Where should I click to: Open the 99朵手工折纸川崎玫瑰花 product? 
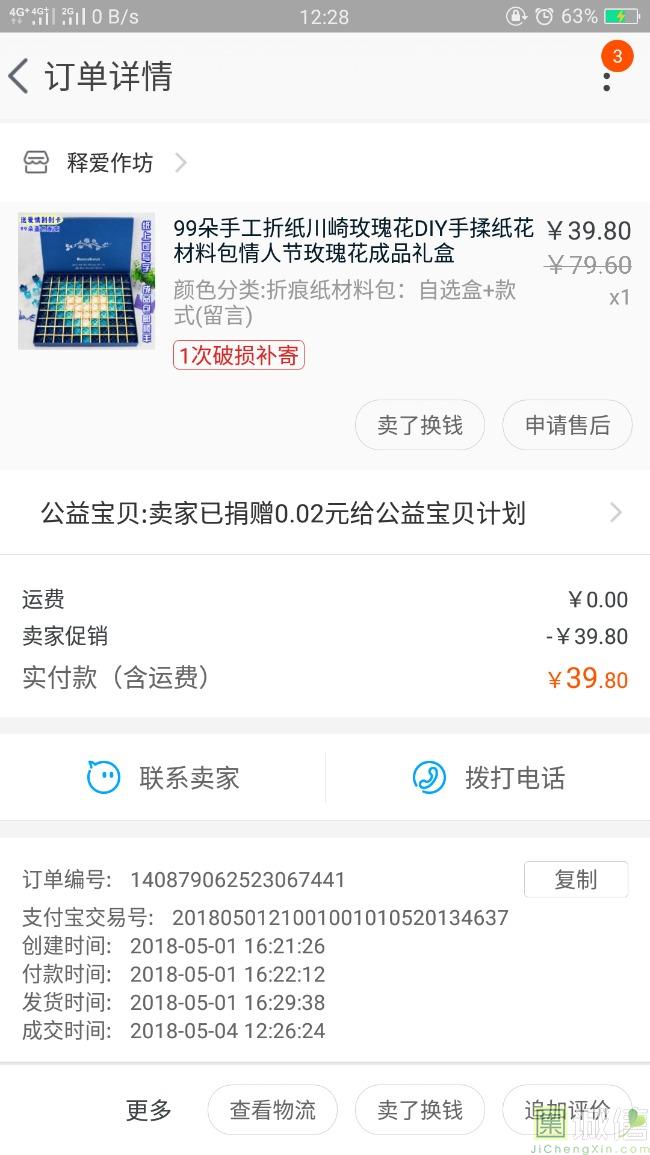point(353,241)
